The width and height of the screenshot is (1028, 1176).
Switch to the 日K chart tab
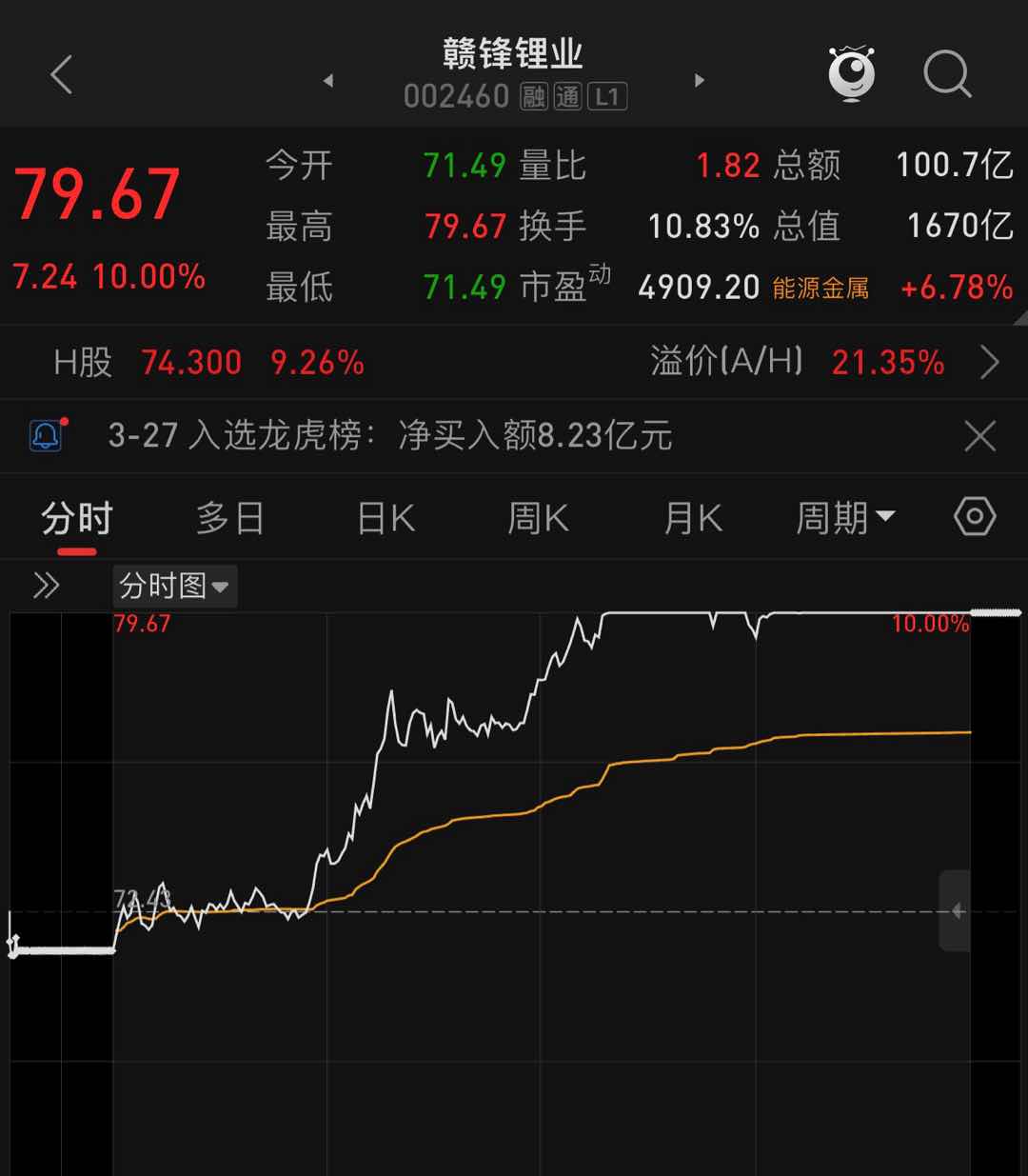[x=385, y=519]
